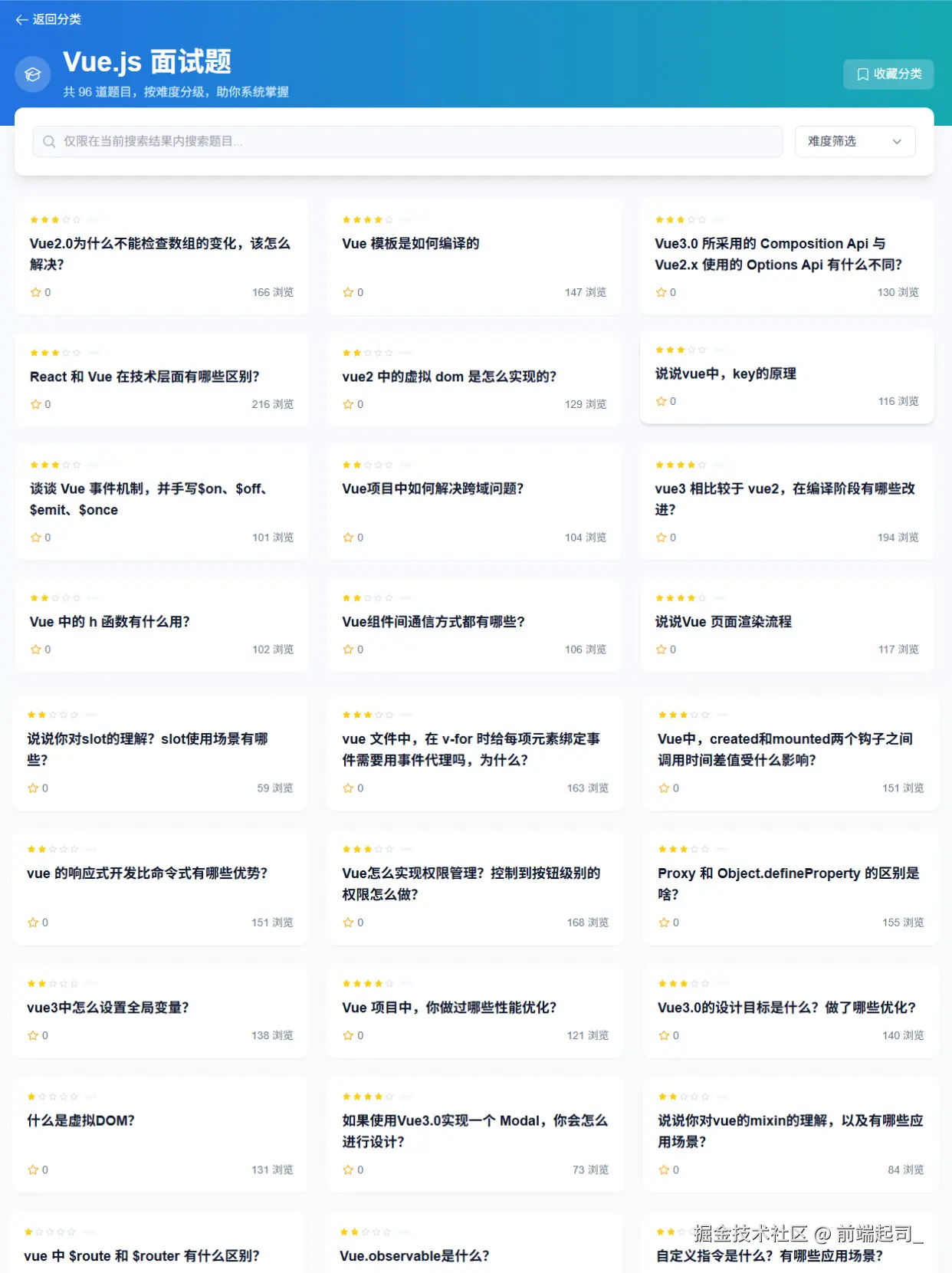Focus the question search box
Image resolution: width=952 pixels, height=1273 pixels.
(x=406, y=141)
